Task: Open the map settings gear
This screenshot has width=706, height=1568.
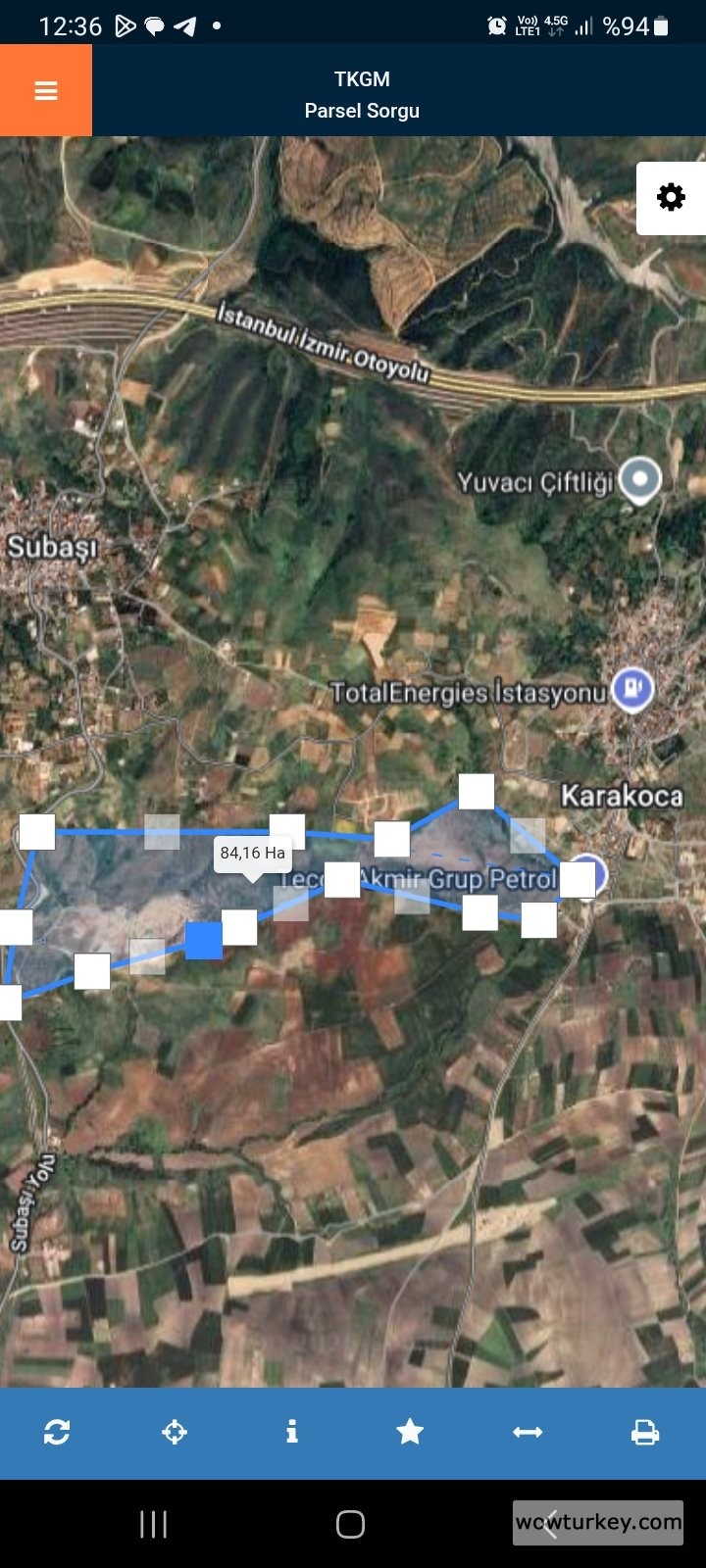Action: (x=671, y=198)
